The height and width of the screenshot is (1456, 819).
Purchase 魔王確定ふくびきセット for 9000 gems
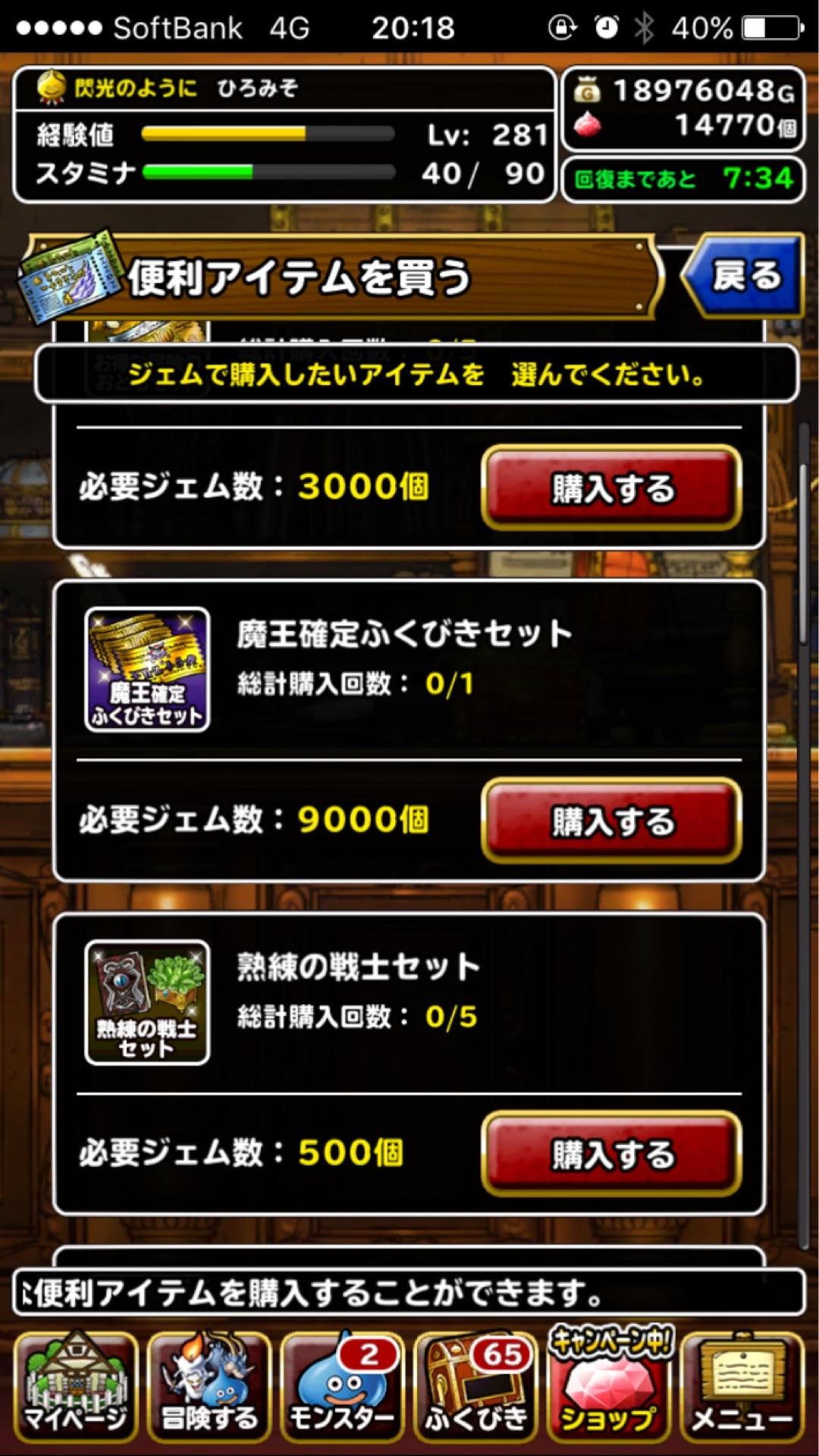(611, 821)
